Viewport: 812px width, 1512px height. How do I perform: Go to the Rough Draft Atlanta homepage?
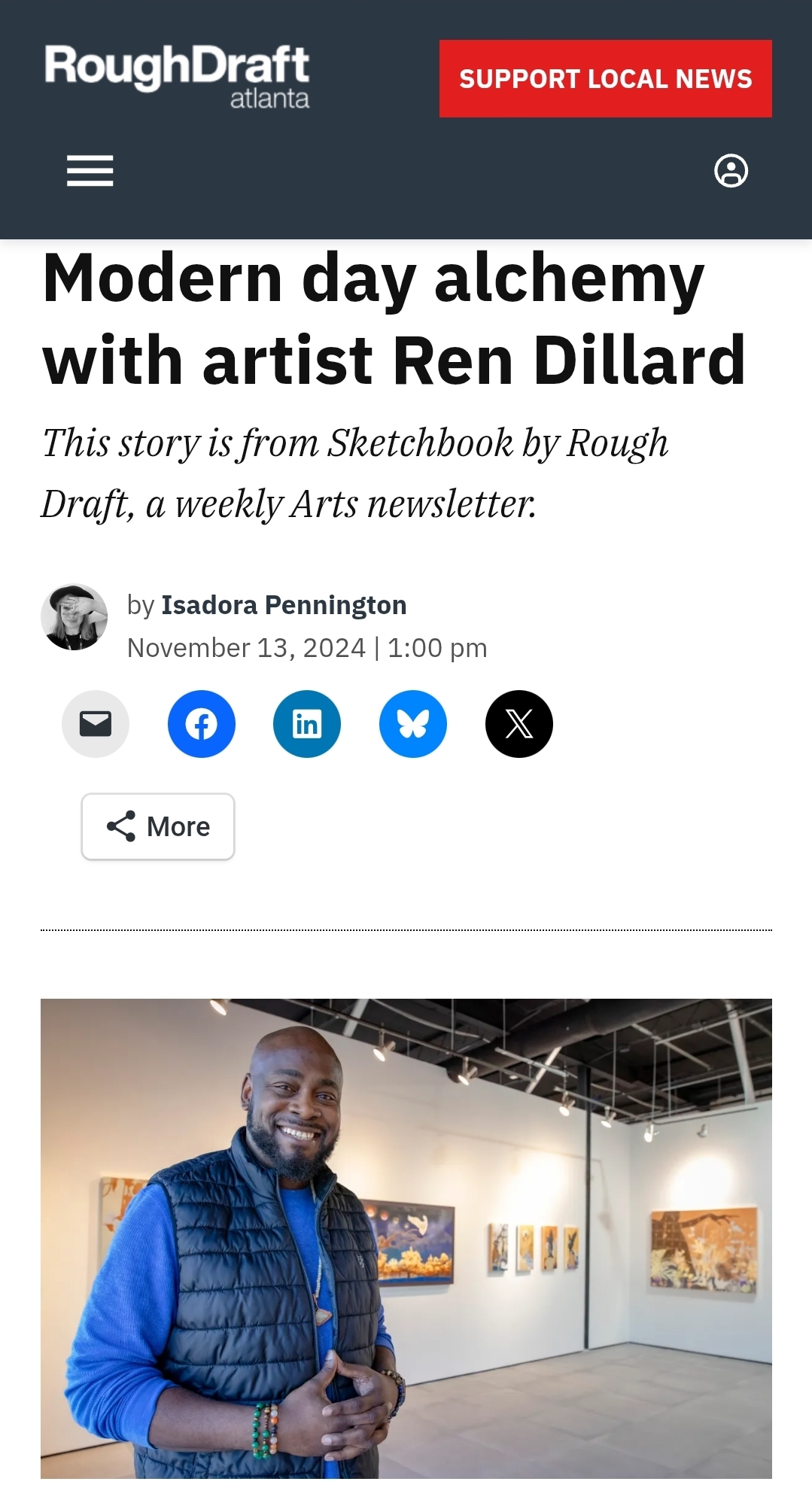pyautogui.click(x=177, y=77)
